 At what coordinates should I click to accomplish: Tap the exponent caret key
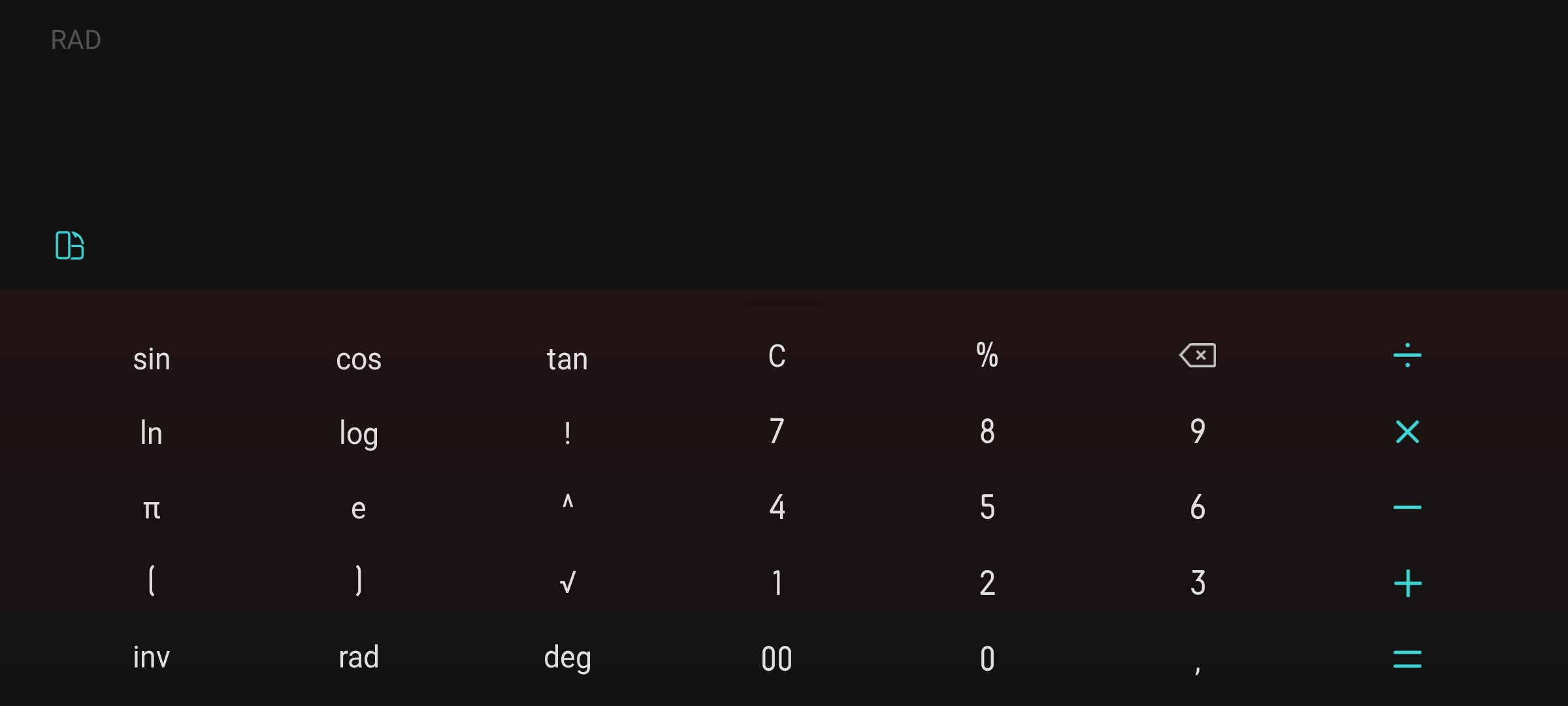coord(567,503)
